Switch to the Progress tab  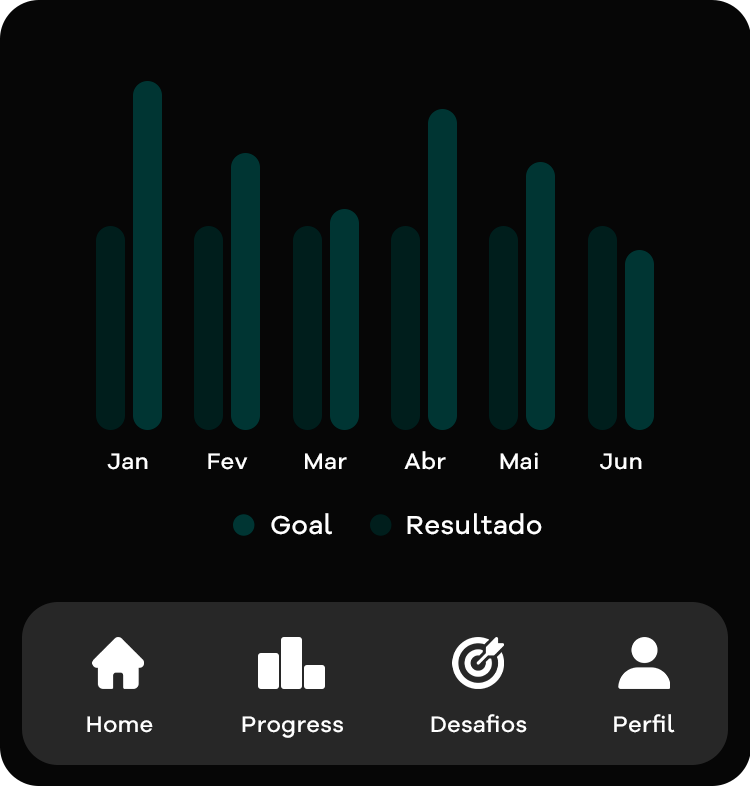(x=292, y=684)
